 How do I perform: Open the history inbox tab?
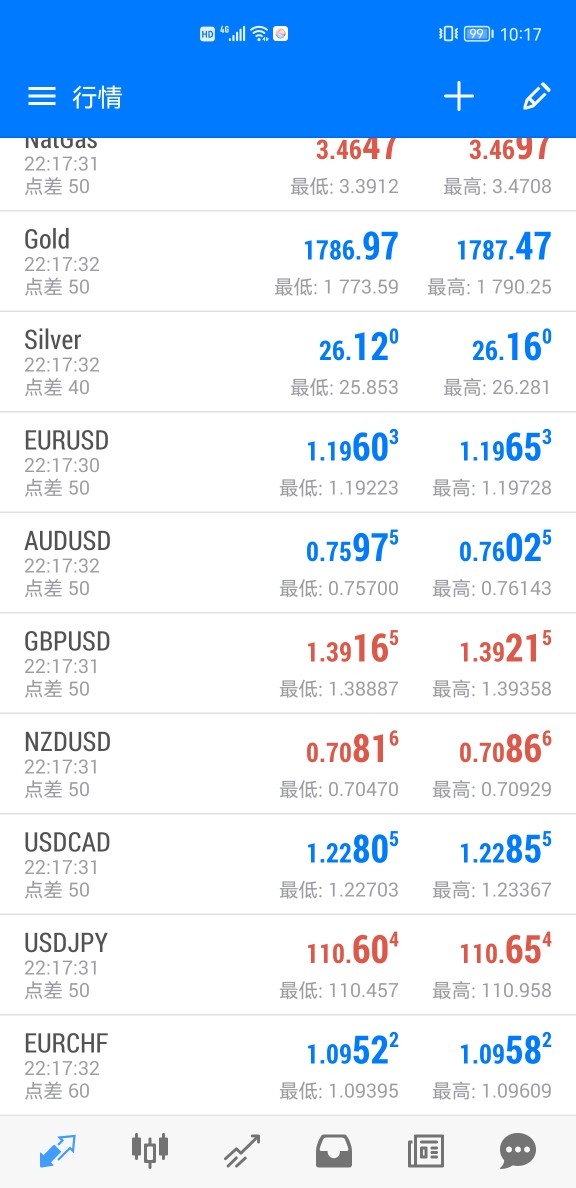334,1151
